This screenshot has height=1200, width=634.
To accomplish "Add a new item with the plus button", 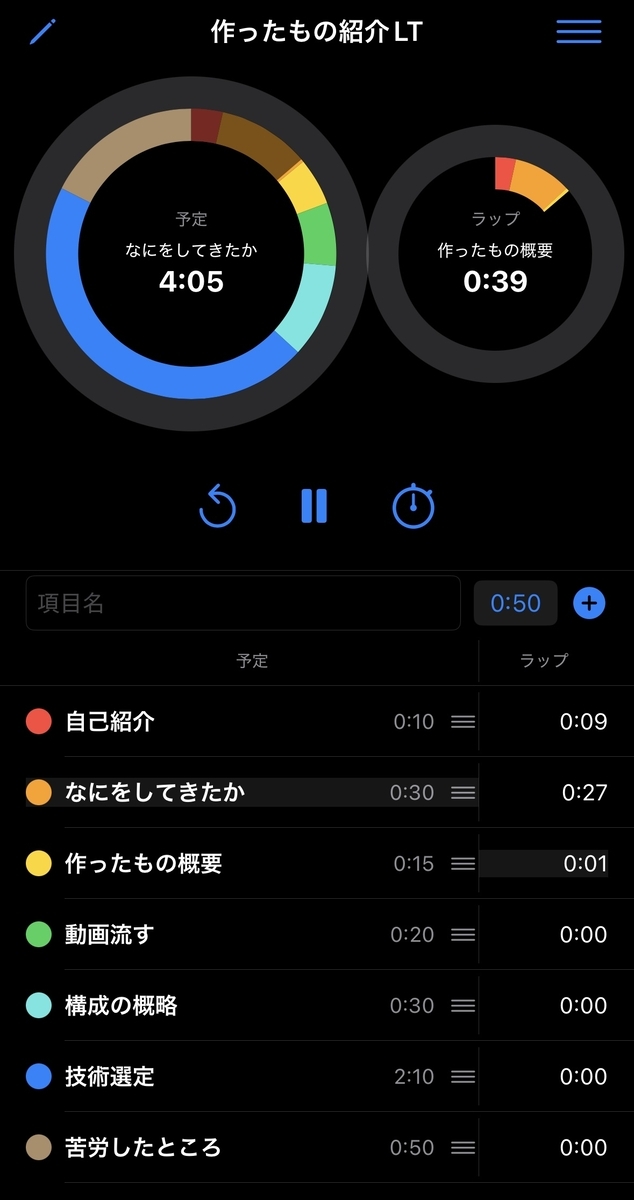I will coord(590,603).
